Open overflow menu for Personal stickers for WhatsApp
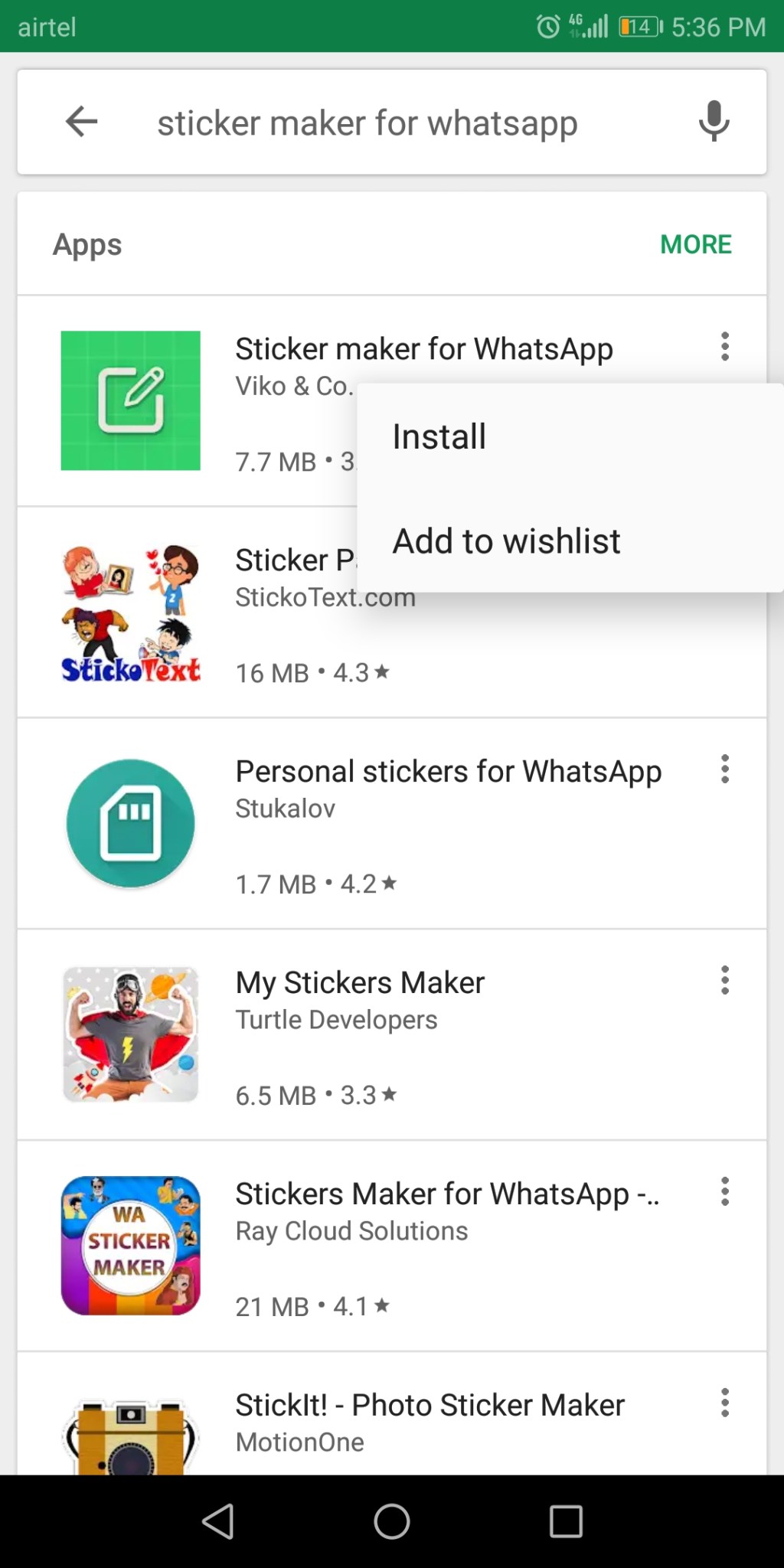 [724, 771]
